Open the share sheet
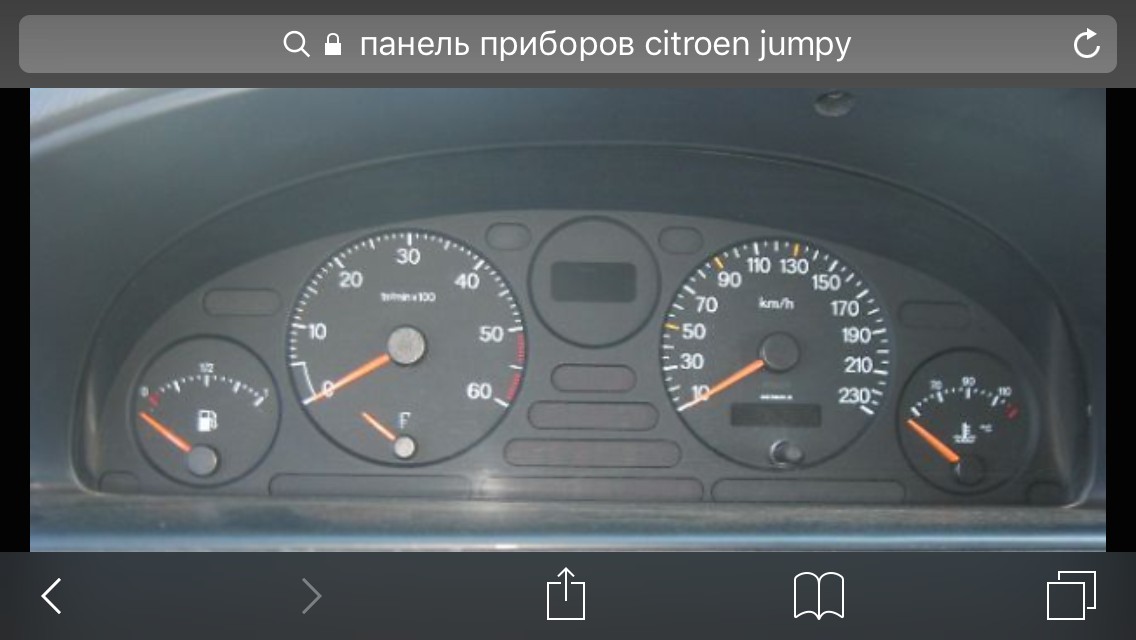 565,595
